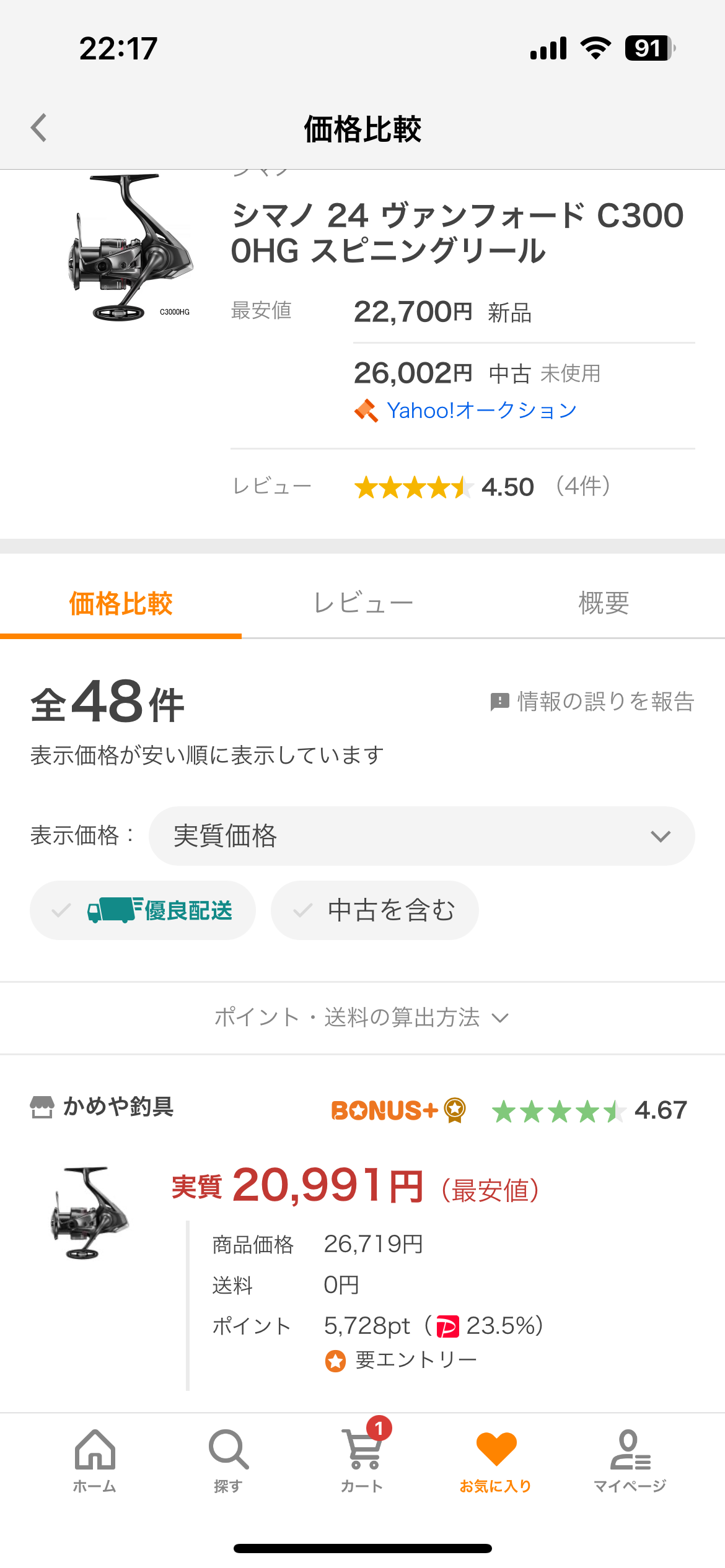The image size is (725, 1568).
Task: Toggle the 中古を含む filter chip
Action: tap(374, 910)
